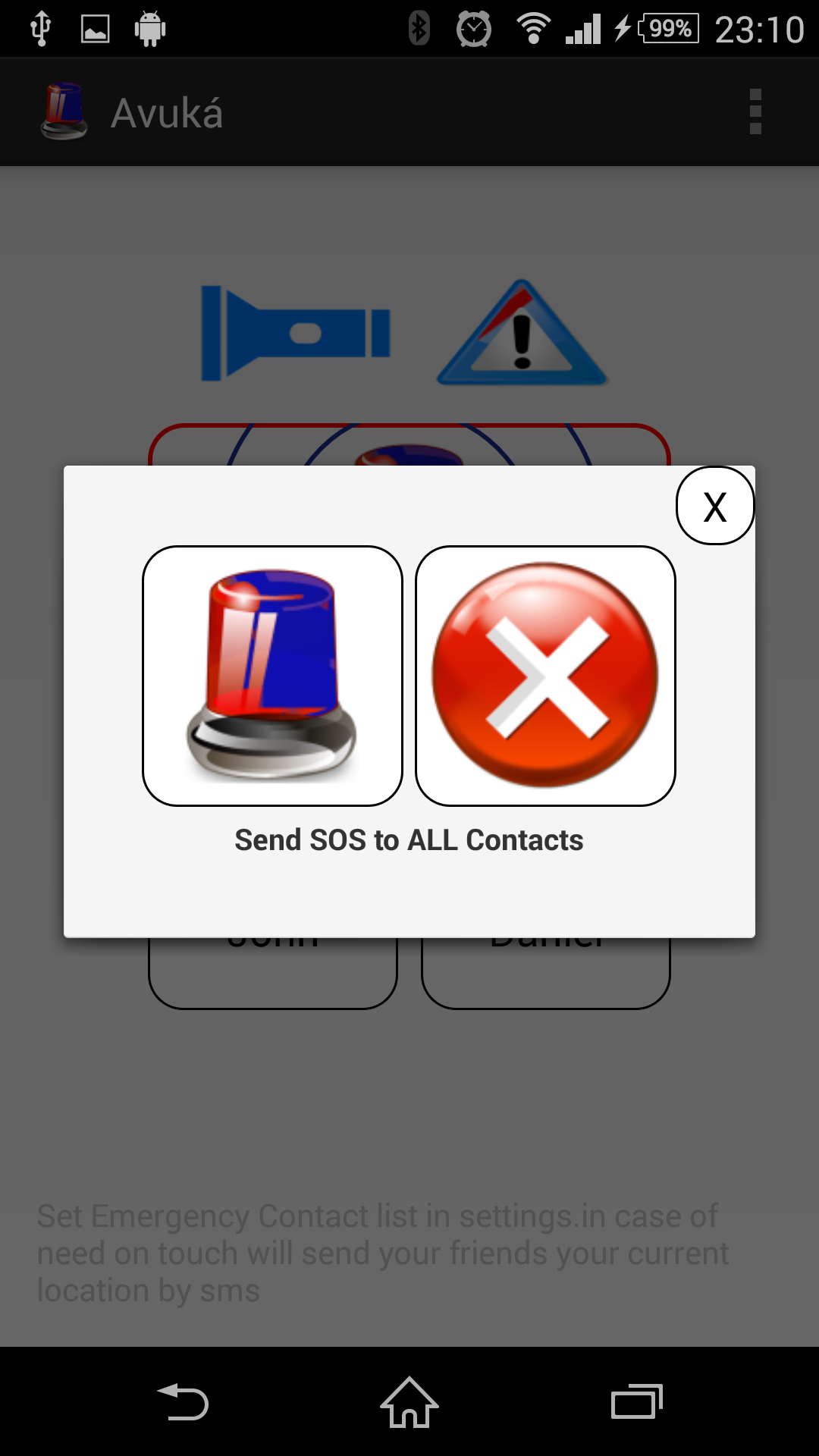The height and width of the screenshot is (1456, 819).
Task: Close the dialog with the X button
Action: tap(714, 506)
